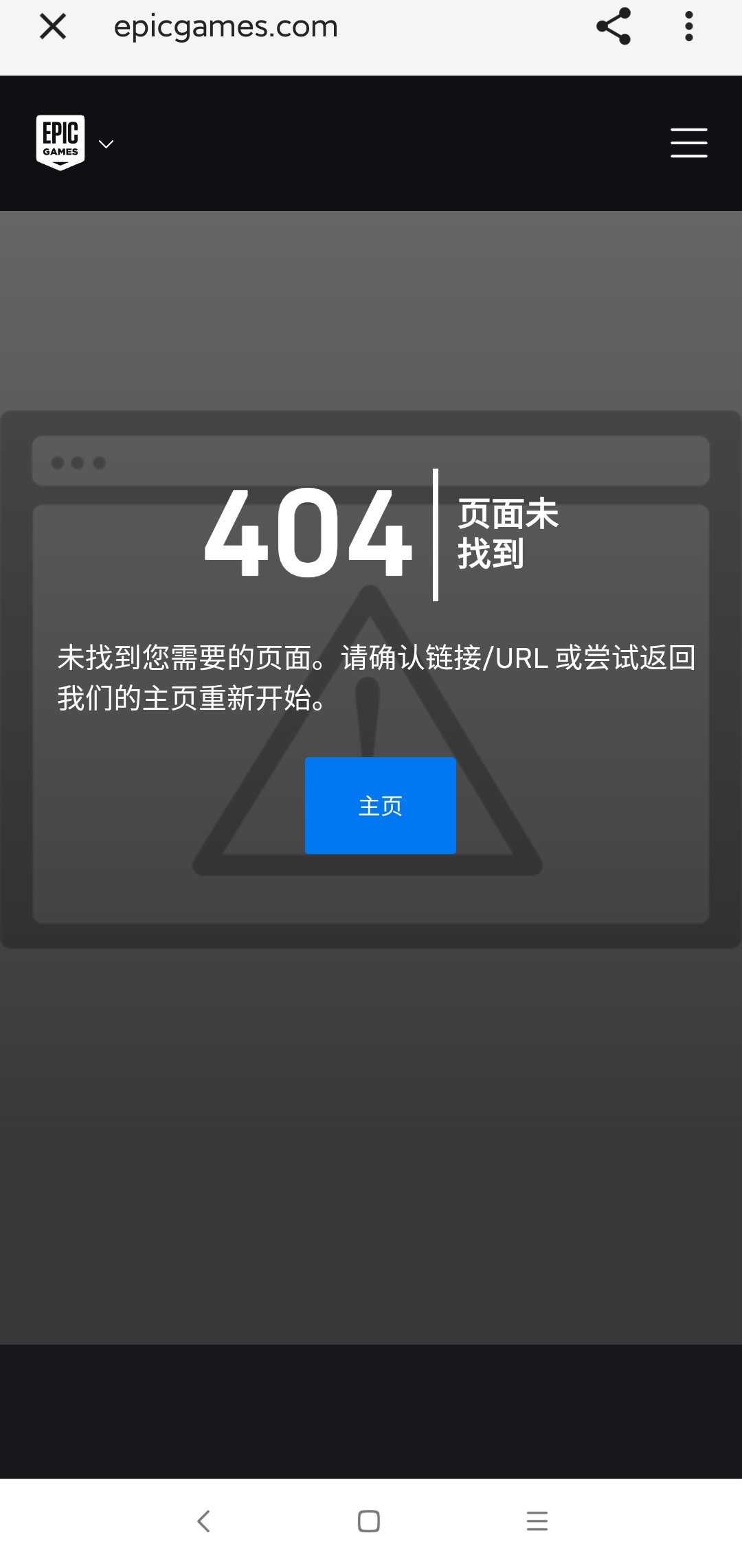742x1568 pixels.
Task: Expand the Epic Games logo dropdown
Action: coord(106,144)
